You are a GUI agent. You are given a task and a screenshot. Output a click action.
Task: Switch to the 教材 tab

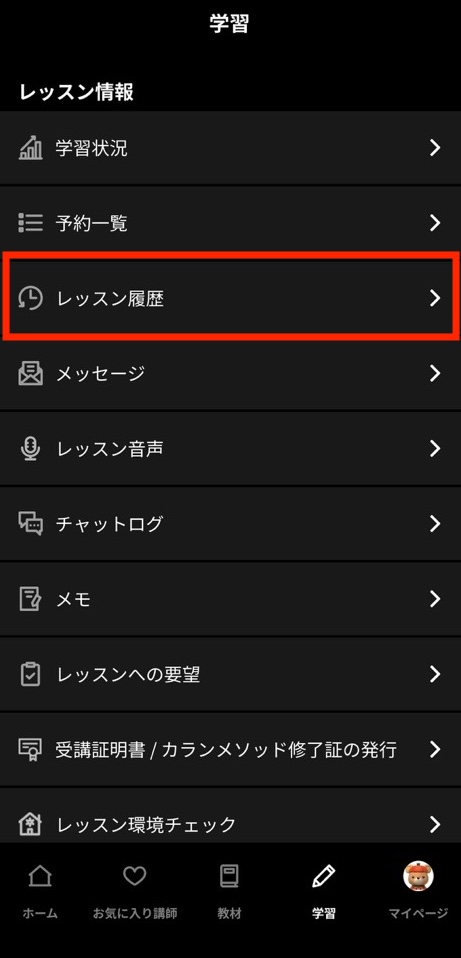(229, 891)
